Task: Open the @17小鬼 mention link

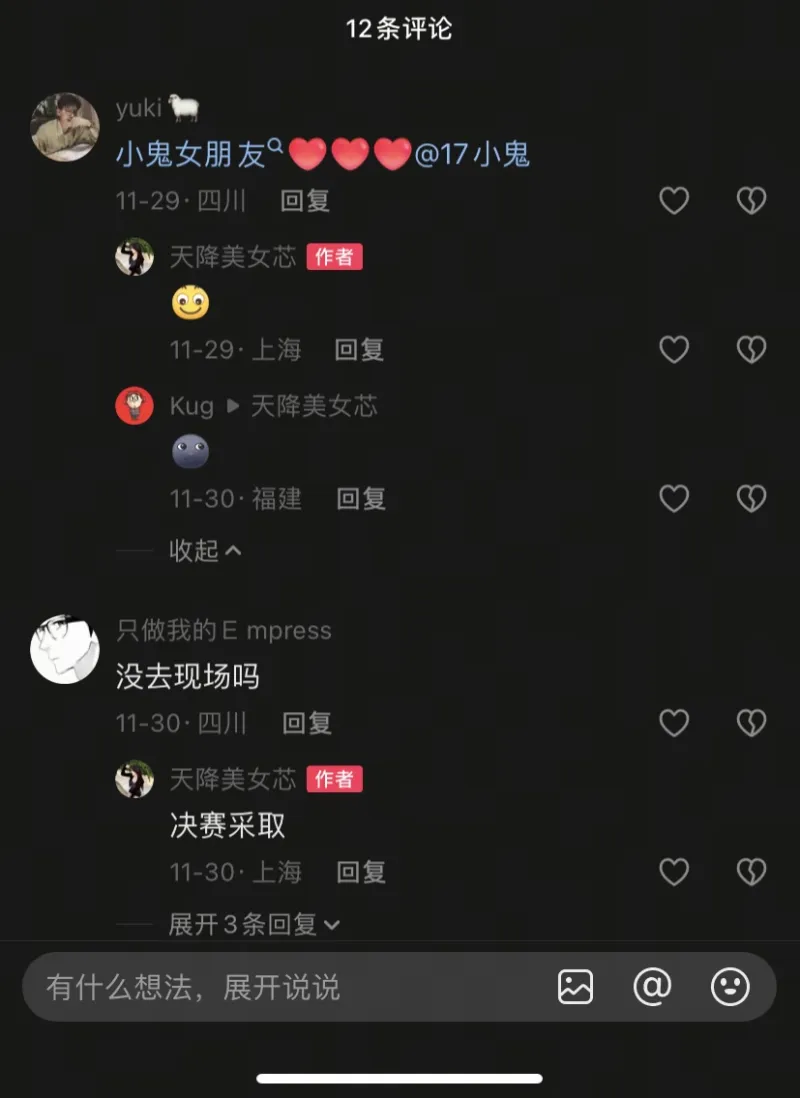Action: tap(472, 154)
